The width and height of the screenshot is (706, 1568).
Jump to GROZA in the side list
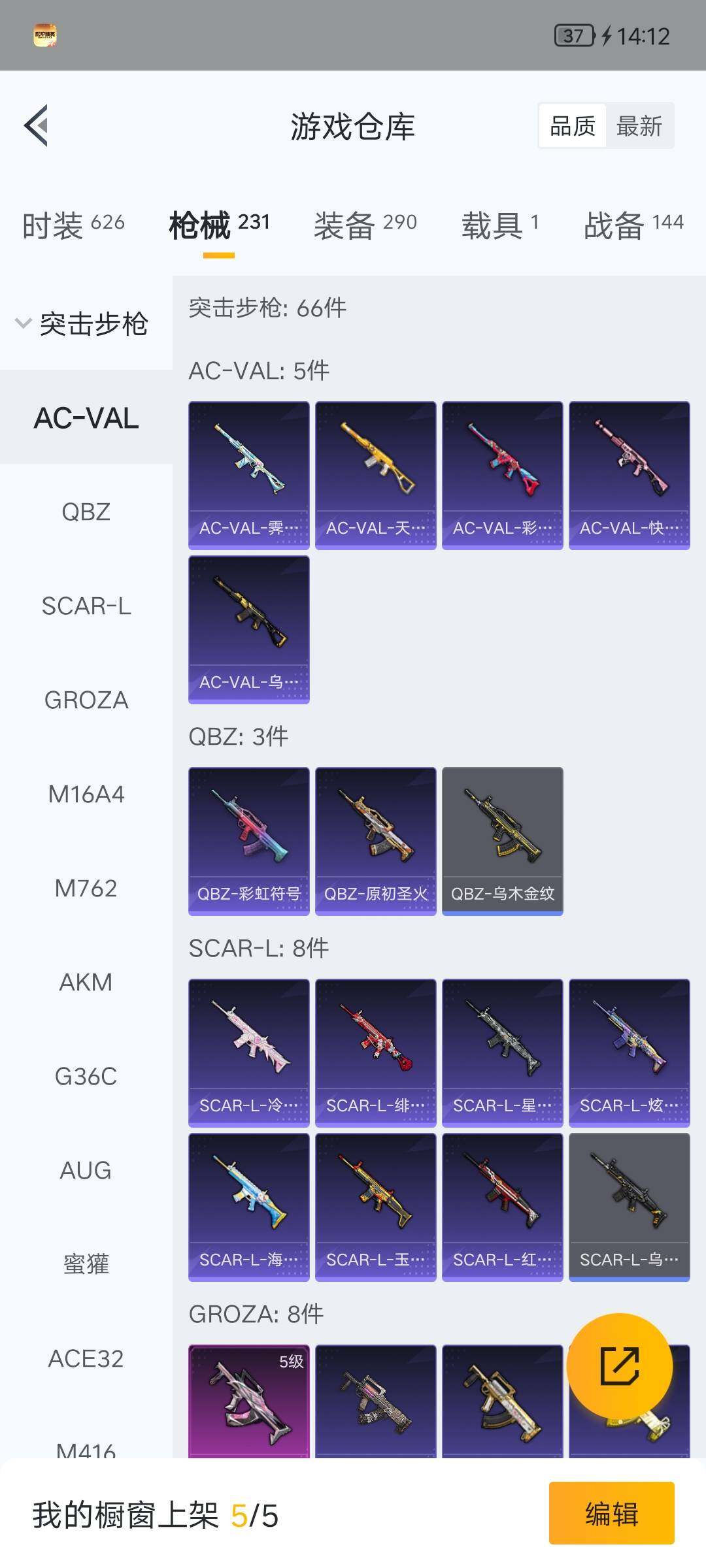pyautogui.click(x=86, y=700)
